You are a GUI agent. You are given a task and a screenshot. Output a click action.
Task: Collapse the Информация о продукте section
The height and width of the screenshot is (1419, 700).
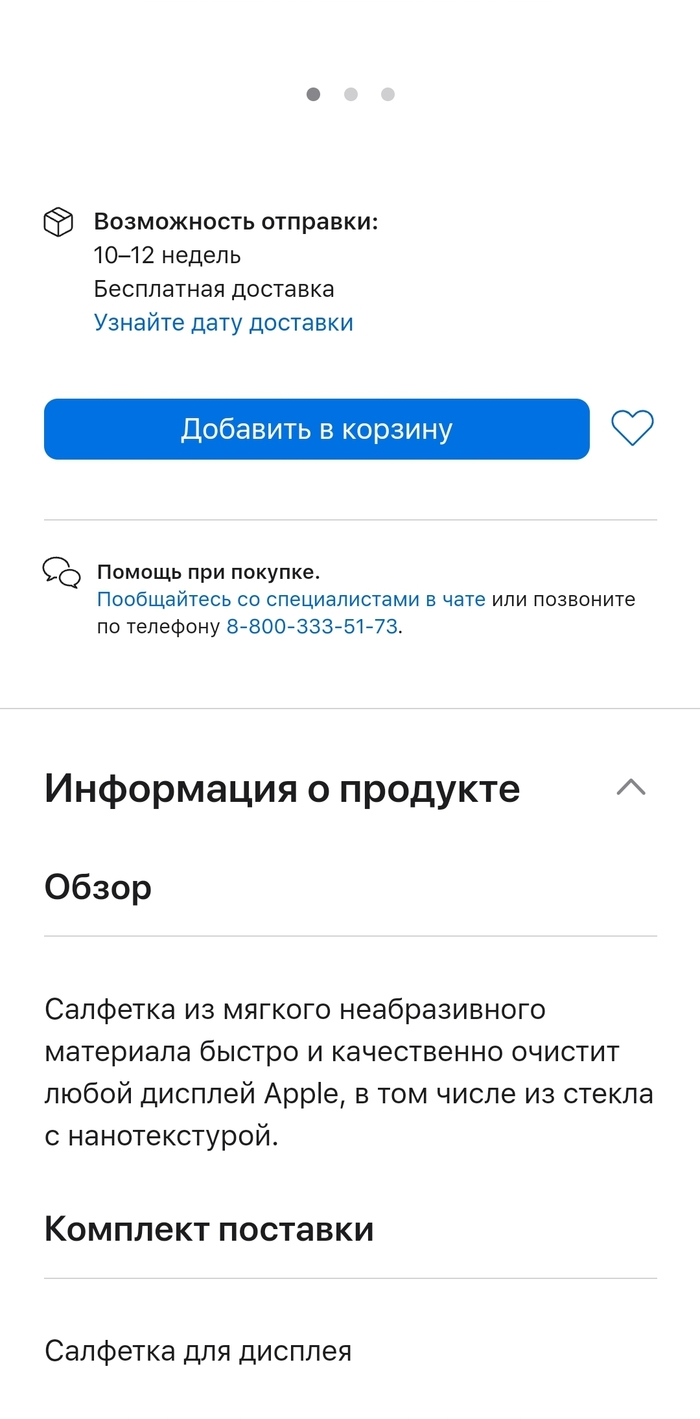click(x=631, y=788)
